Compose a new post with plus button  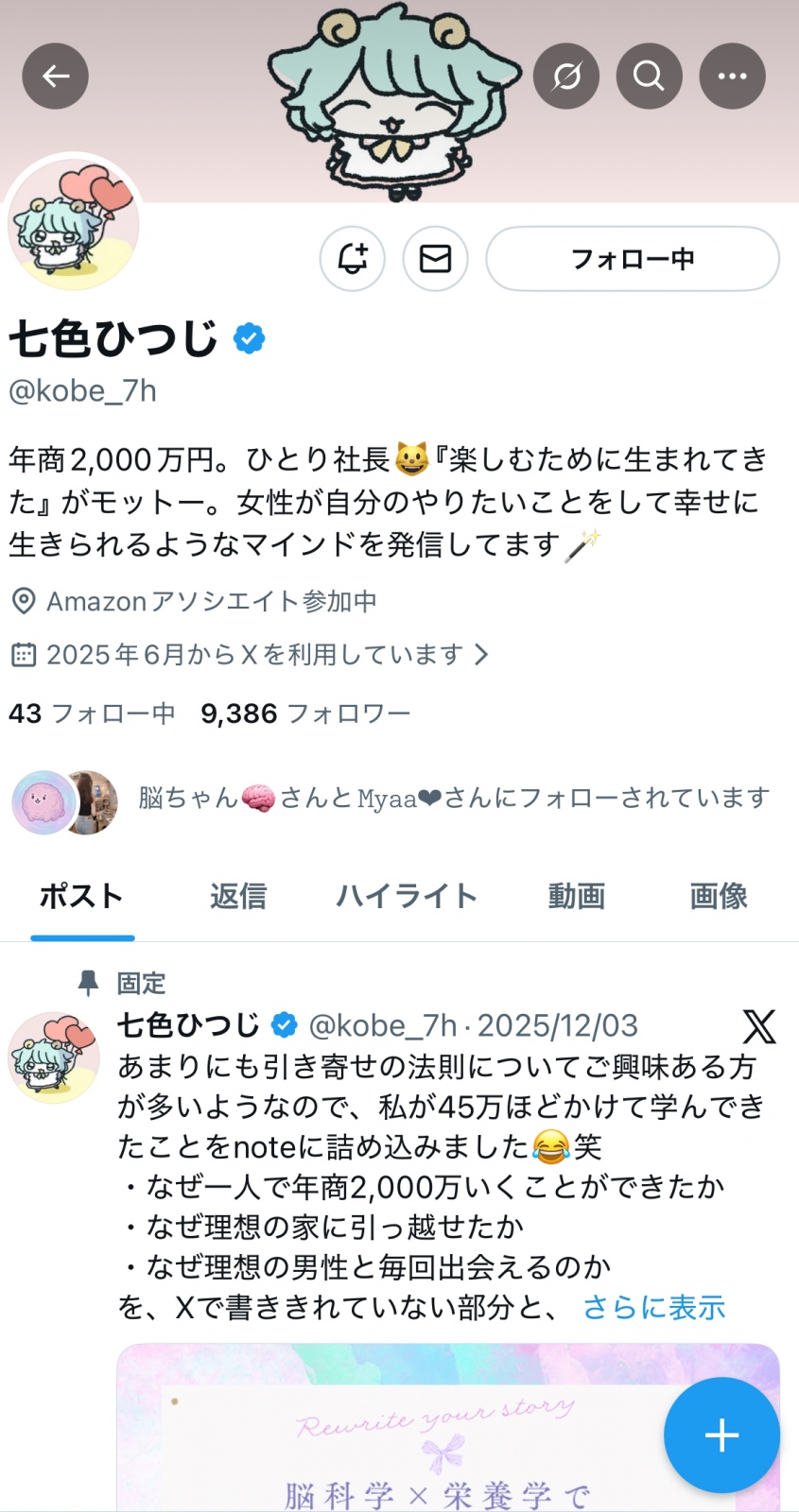click(721, 1435)
